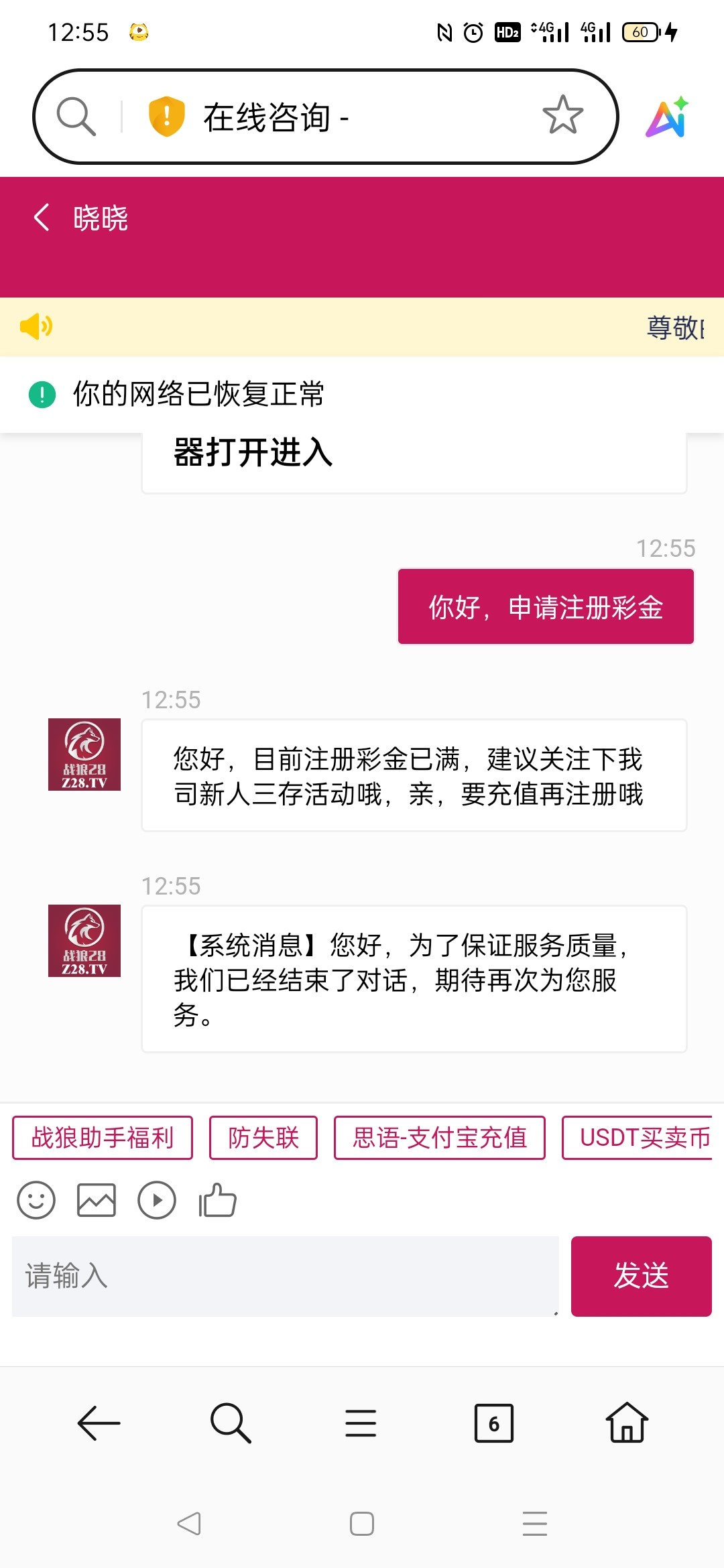
Task: Open the browser menu with three lines
Action: click(x=361, y=1423)
